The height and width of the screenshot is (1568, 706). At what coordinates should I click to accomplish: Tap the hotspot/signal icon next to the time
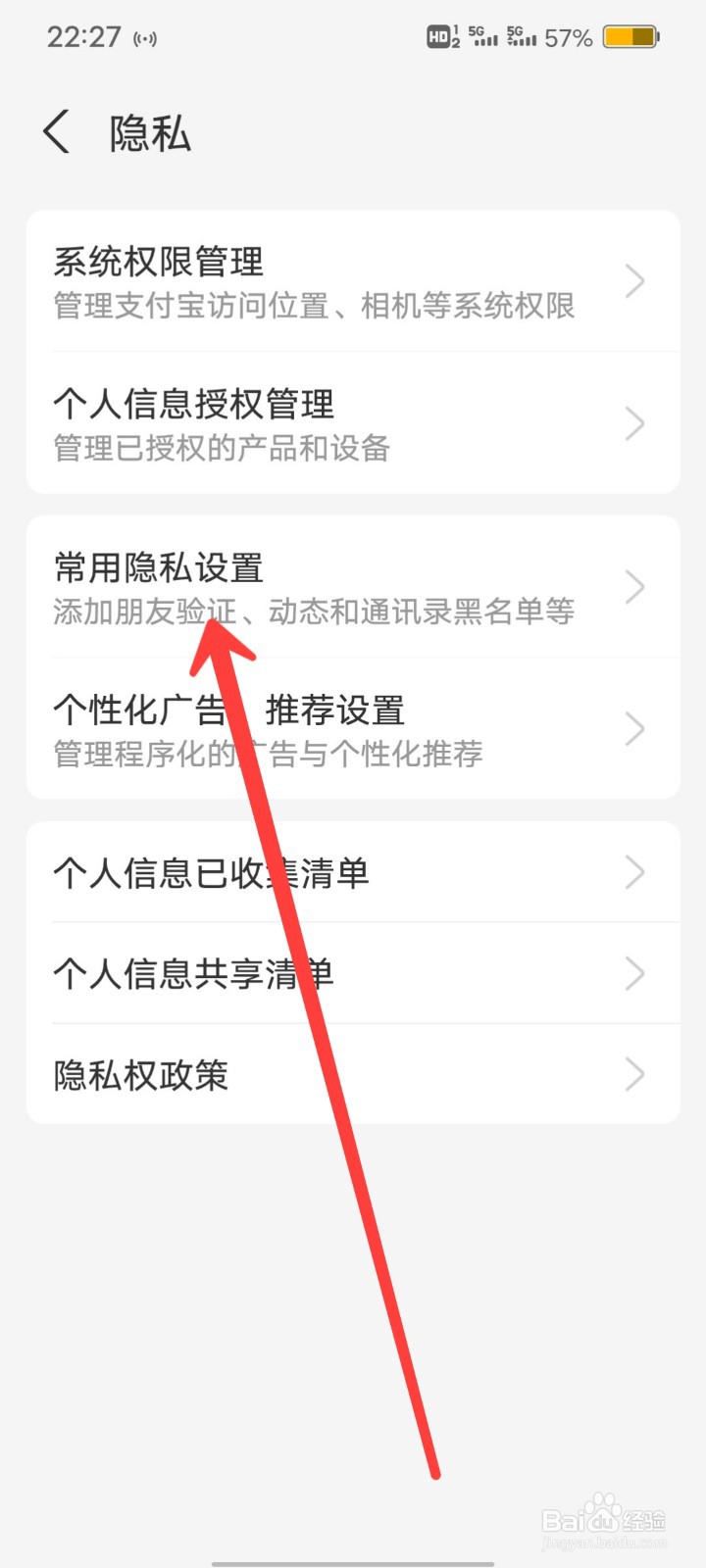[x=145, y=39]
